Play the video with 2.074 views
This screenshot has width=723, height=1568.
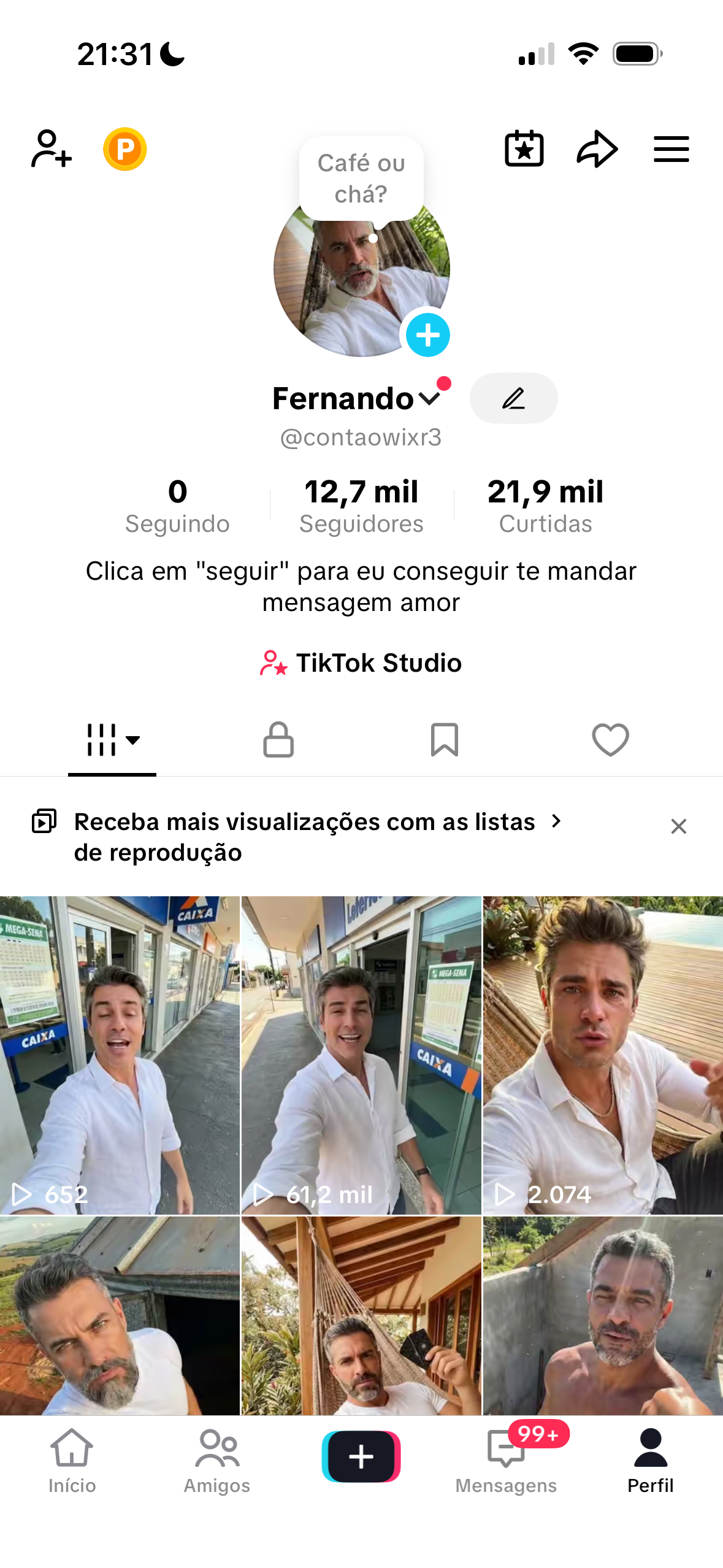(x=603, y=1055)
